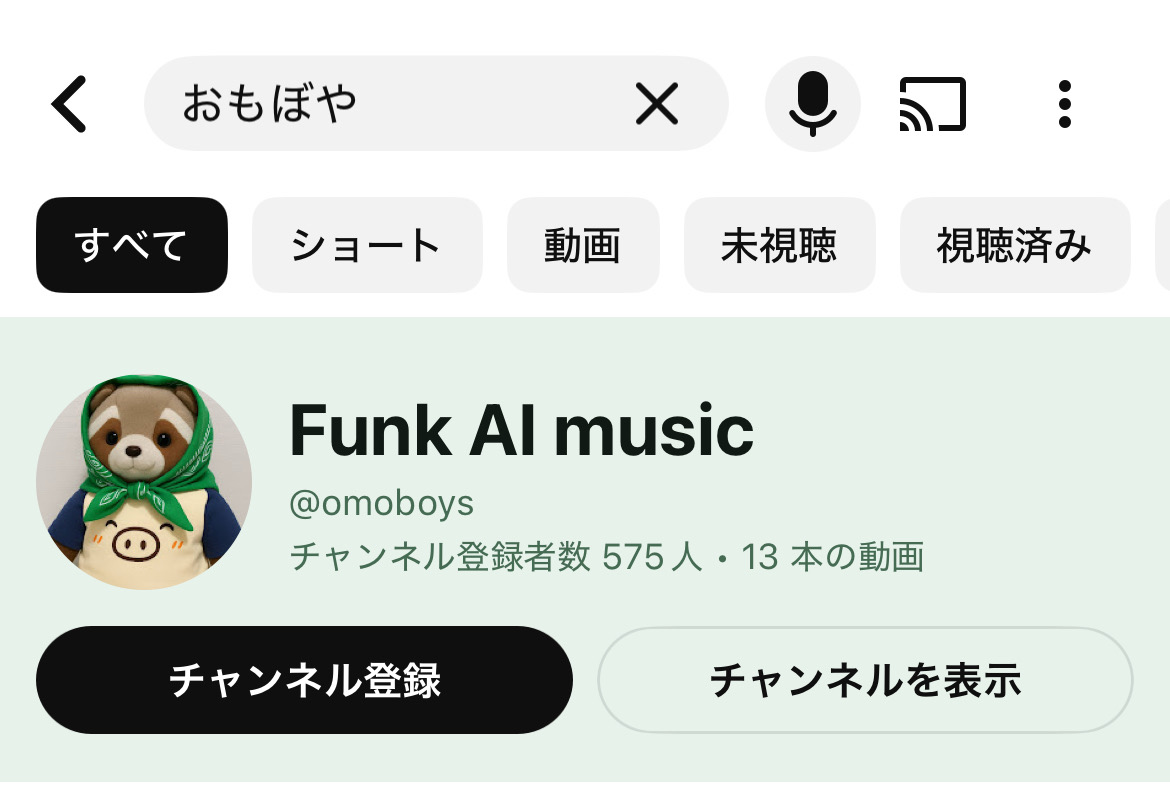Switch to the 動画 filter chip
Image resolution: width=1170 pixels, height=785 pixels.
[x=583, y=245]
